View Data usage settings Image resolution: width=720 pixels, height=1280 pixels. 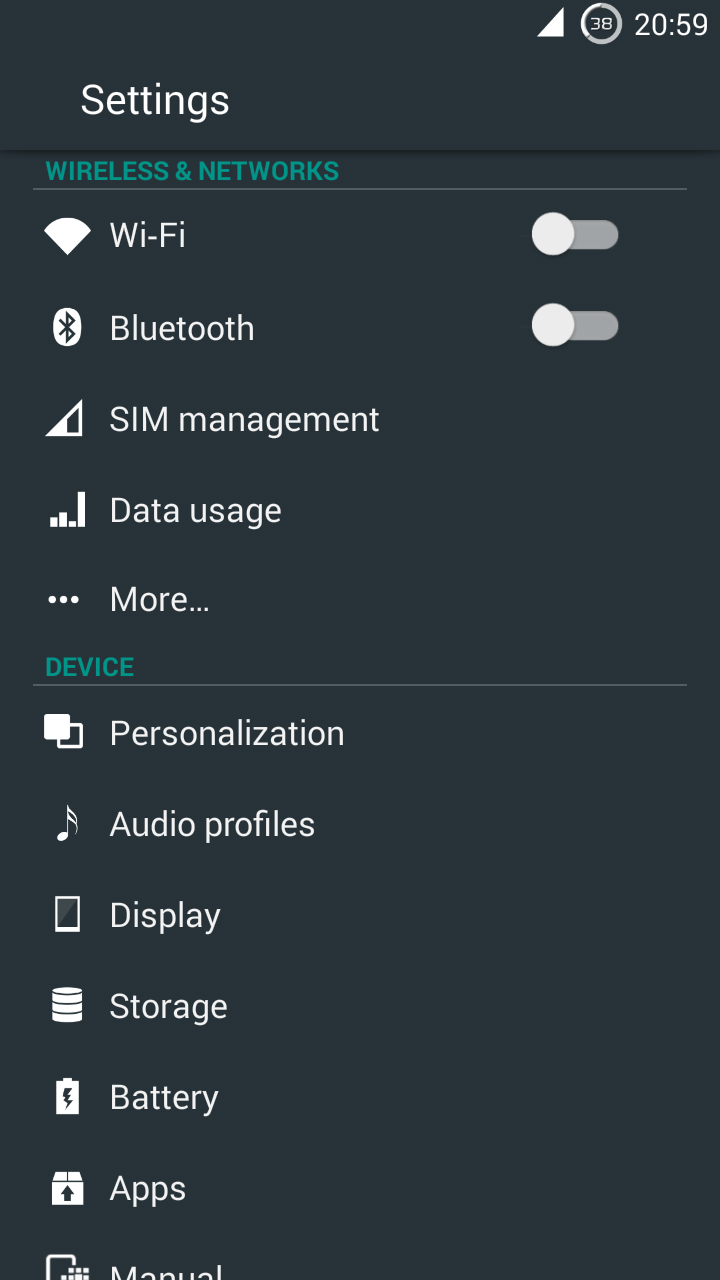pyautogui.click(x=195, y=511)
